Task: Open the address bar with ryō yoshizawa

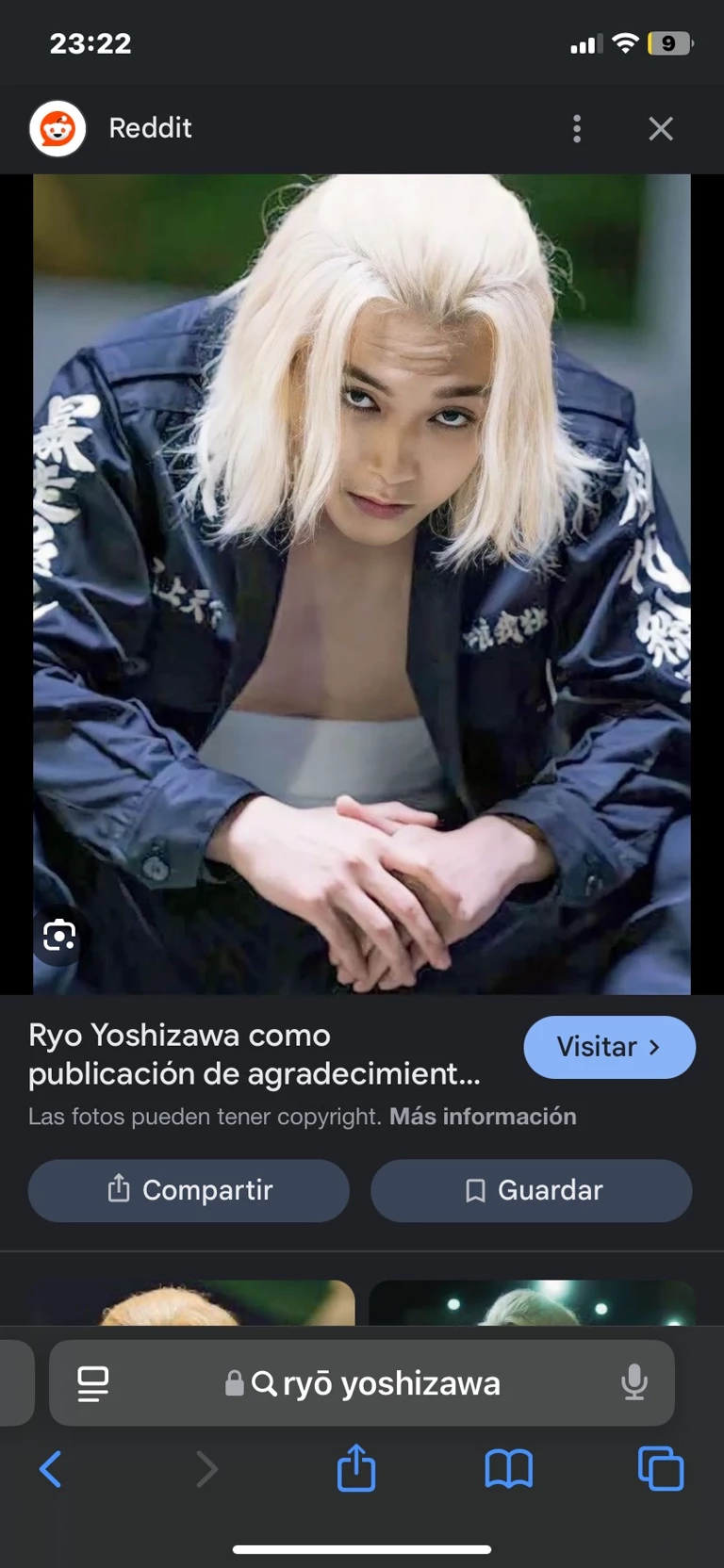Action: [x=377, y=1383]
